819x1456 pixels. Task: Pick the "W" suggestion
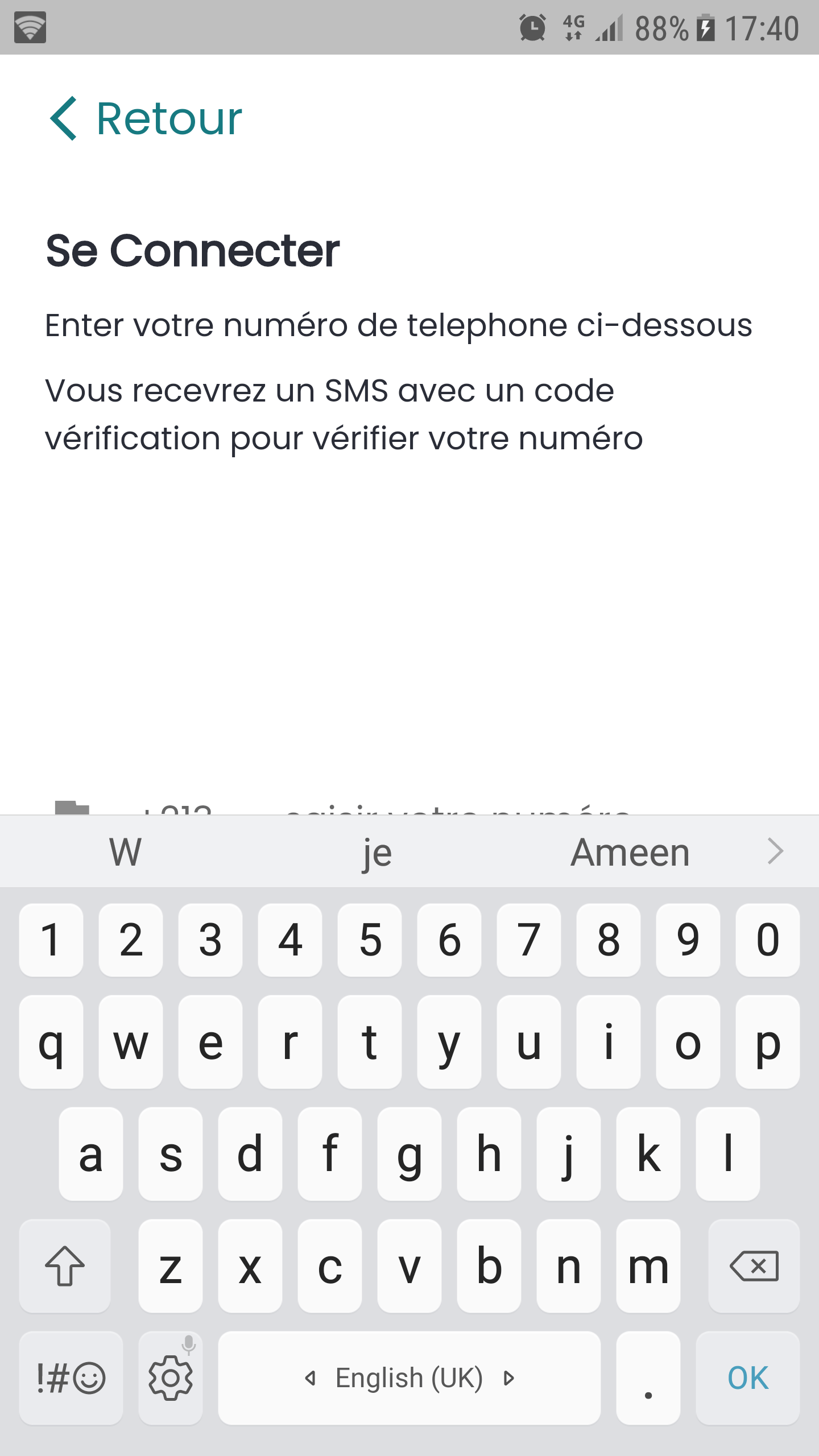click(x=125, y=852)
